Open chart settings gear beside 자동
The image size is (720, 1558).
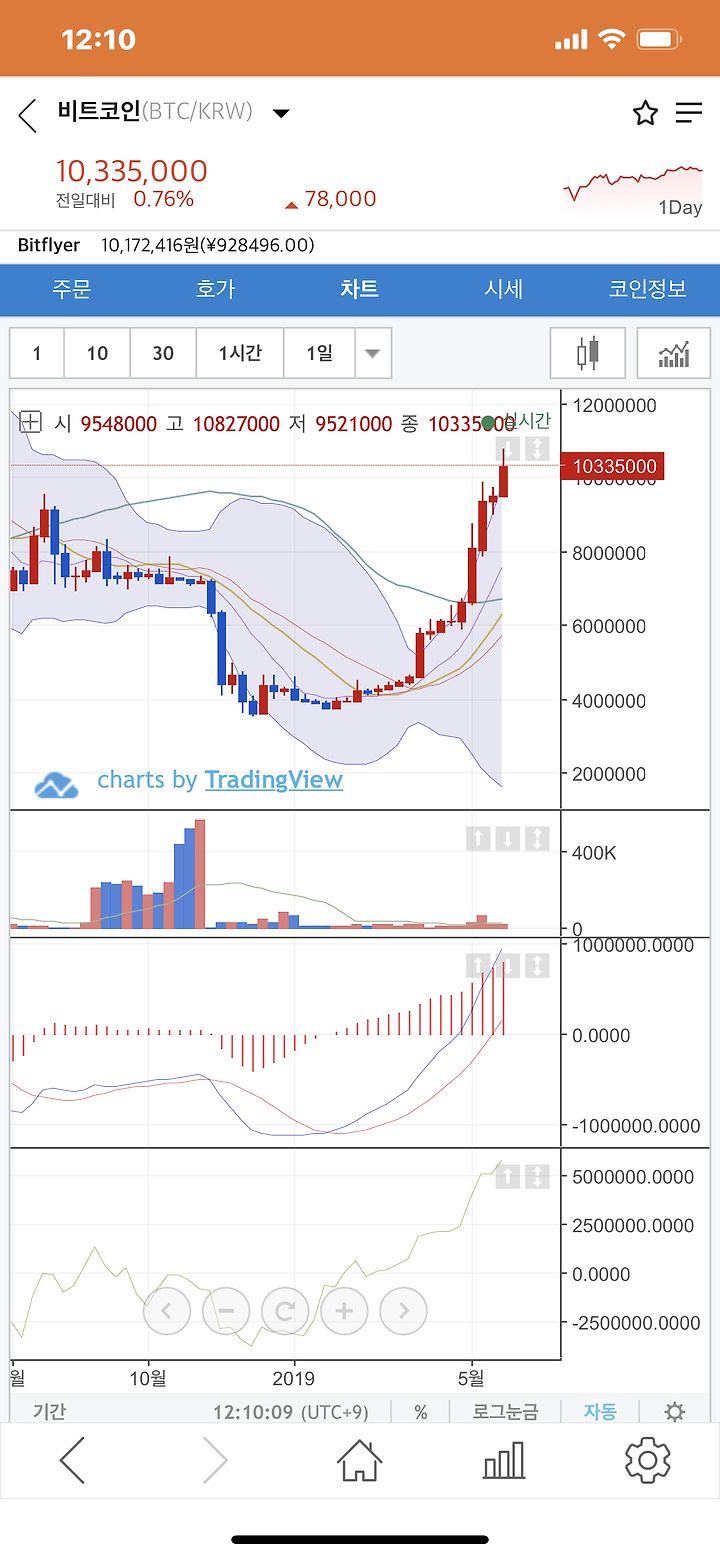(x=675, y=1412)
